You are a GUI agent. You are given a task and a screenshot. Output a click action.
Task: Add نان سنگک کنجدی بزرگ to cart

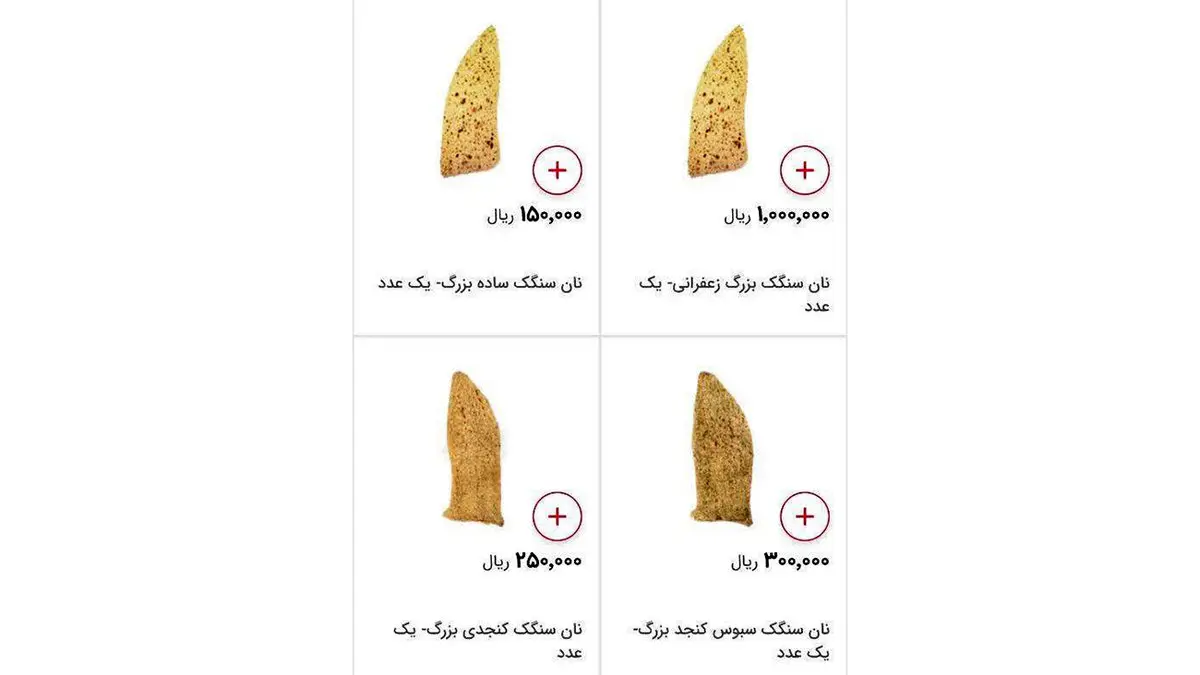pos(557,516)
